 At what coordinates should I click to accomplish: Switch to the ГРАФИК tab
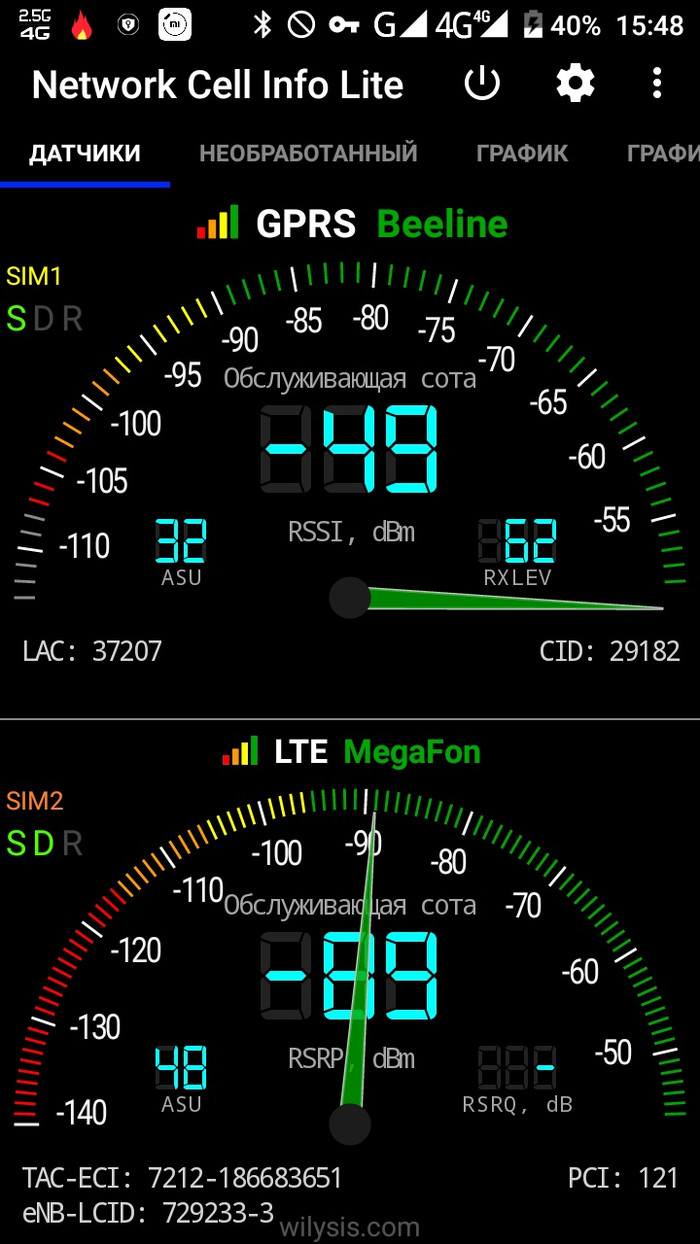pos(522,154)
